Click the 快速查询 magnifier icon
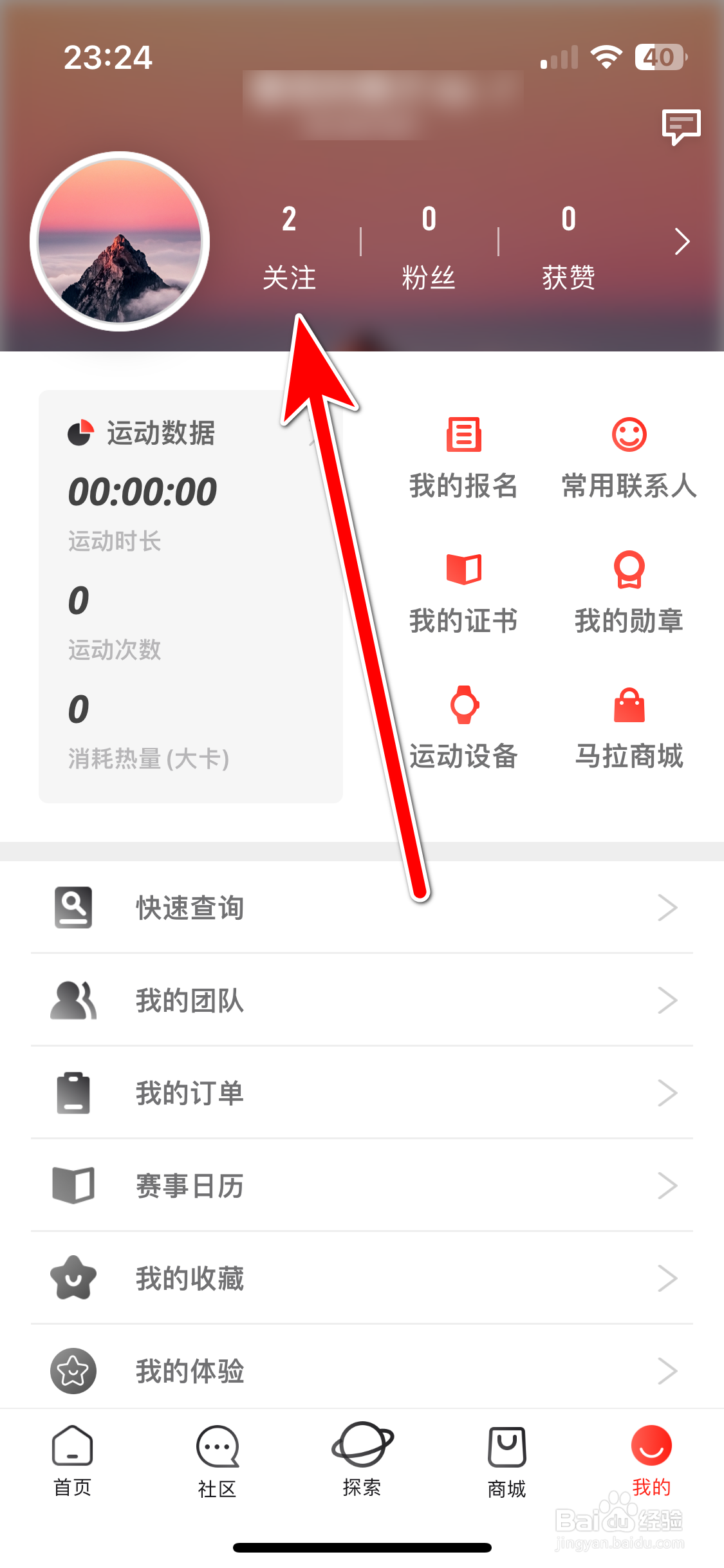This screenshot has width=724, height=1568. pos(73,908)
